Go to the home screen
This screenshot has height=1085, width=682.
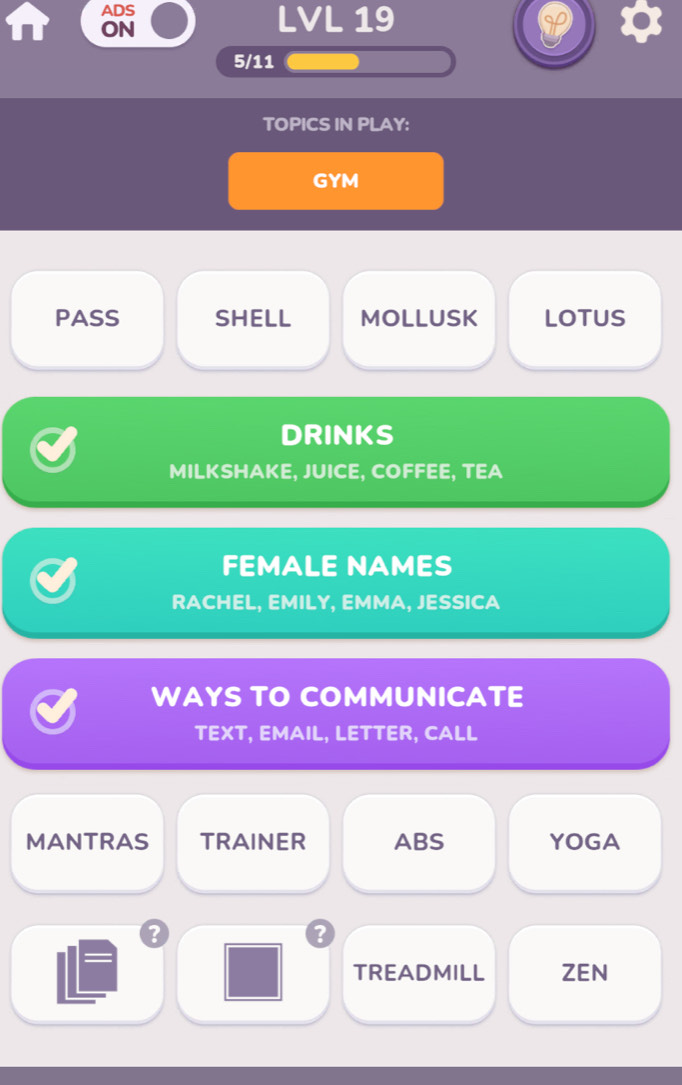[x=27, y=24]
